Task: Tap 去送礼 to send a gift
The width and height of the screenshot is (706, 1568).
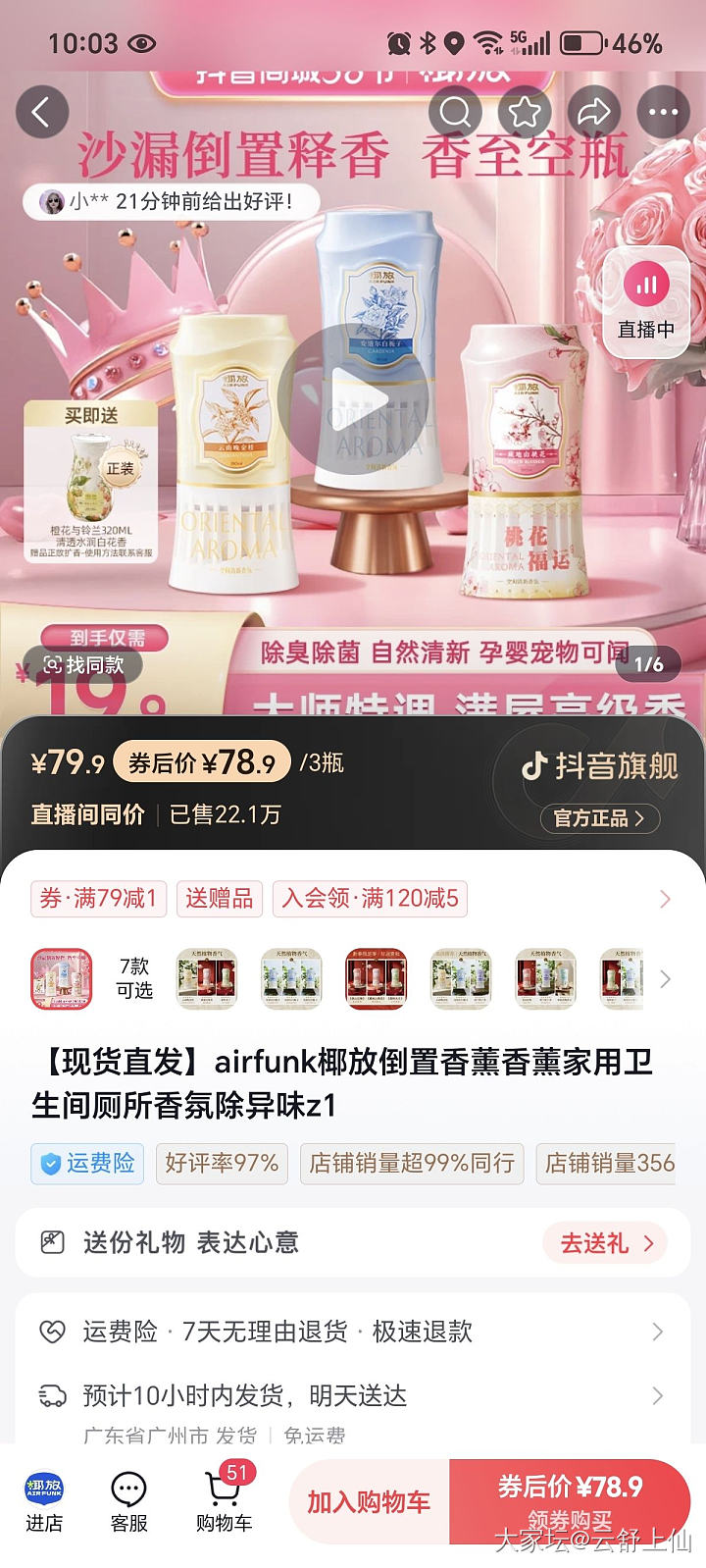Action: pos(605,1243)
